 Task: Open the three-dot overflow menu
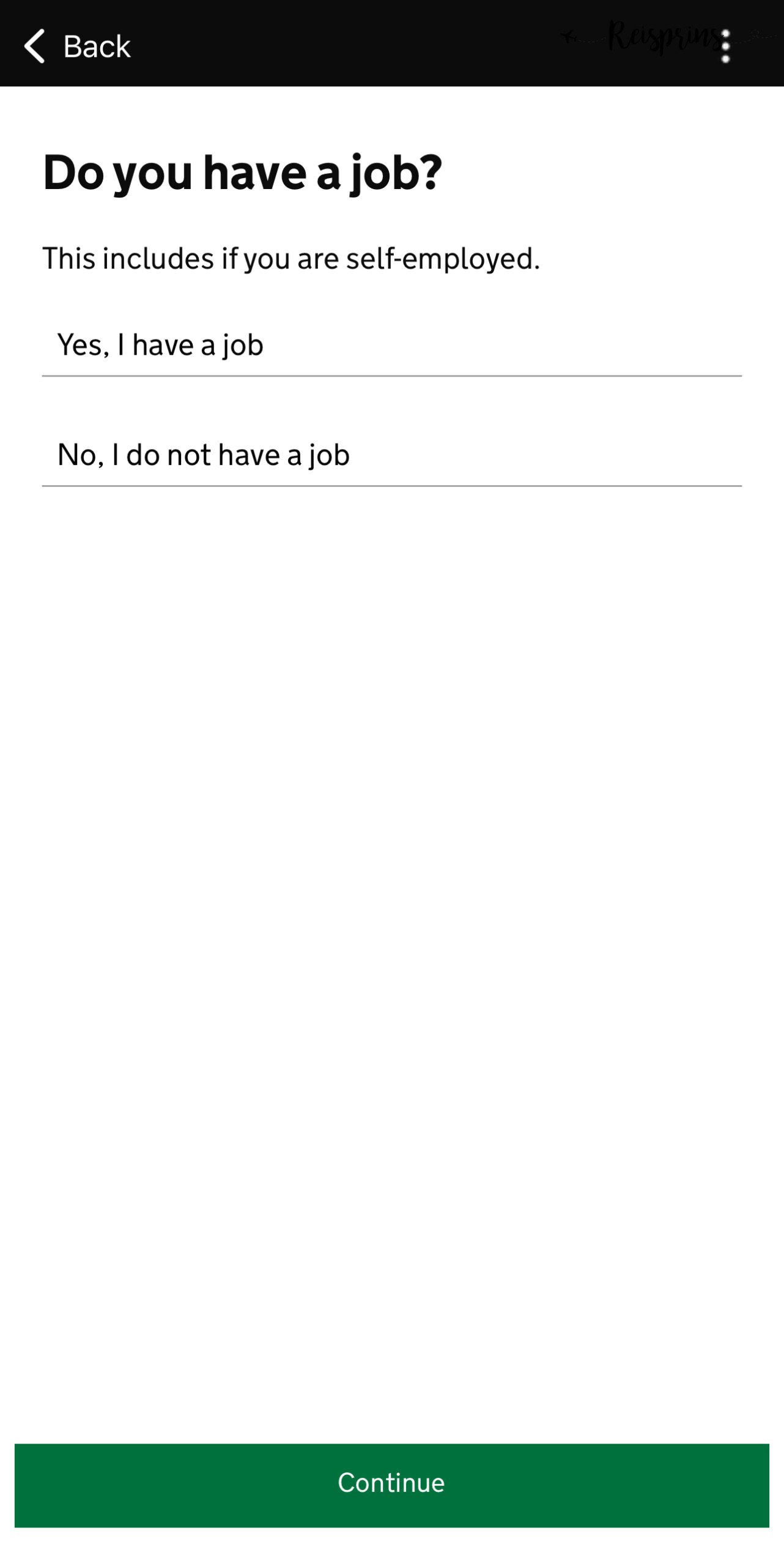click(725, 46)
